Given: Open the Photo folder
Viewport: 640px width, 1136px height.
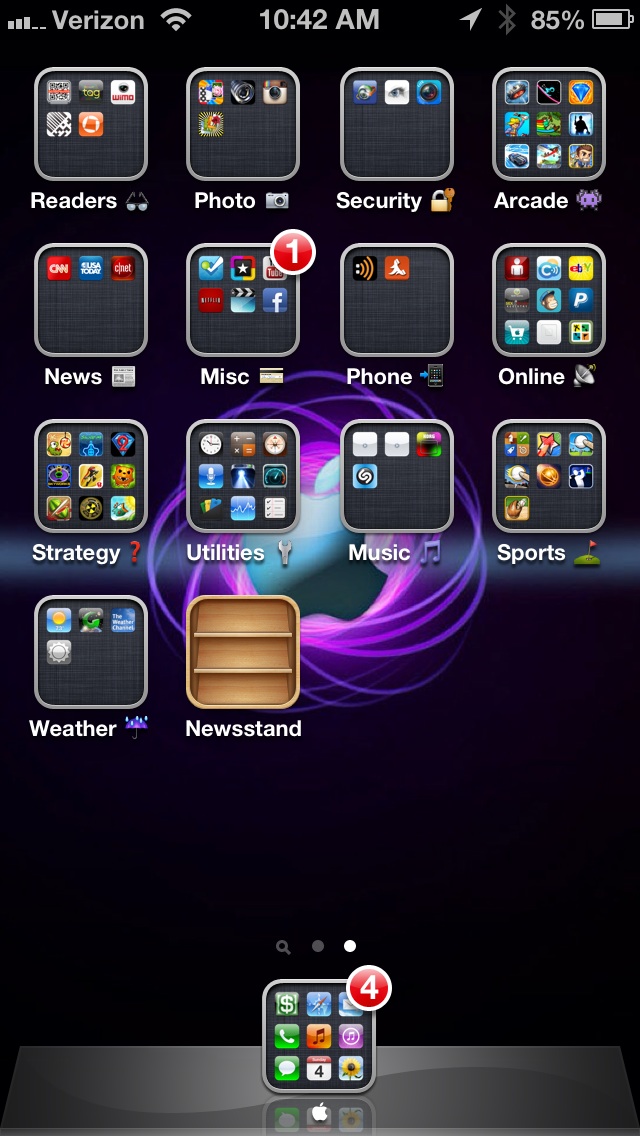Looking at the screenshot, I should point(243,124).
